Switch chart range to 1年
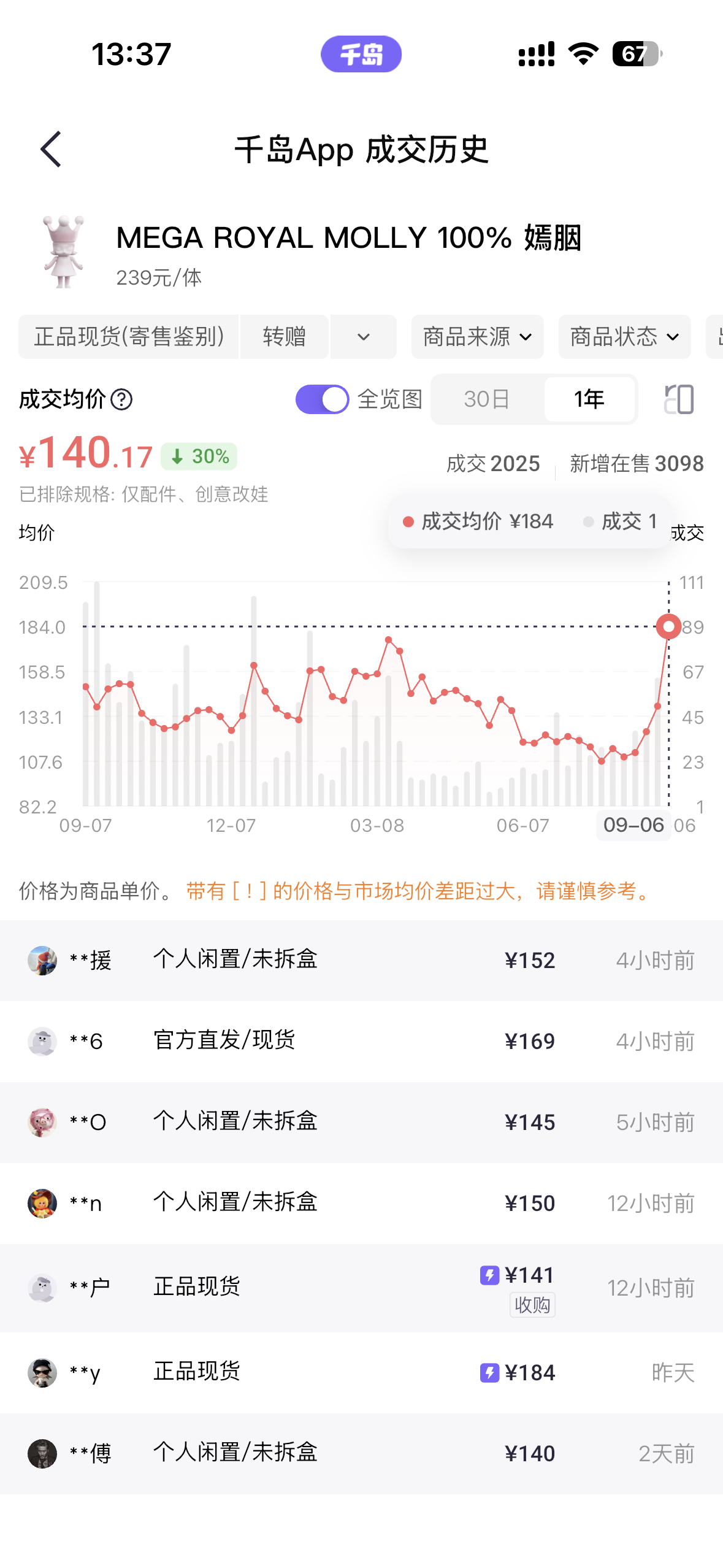 589,399
